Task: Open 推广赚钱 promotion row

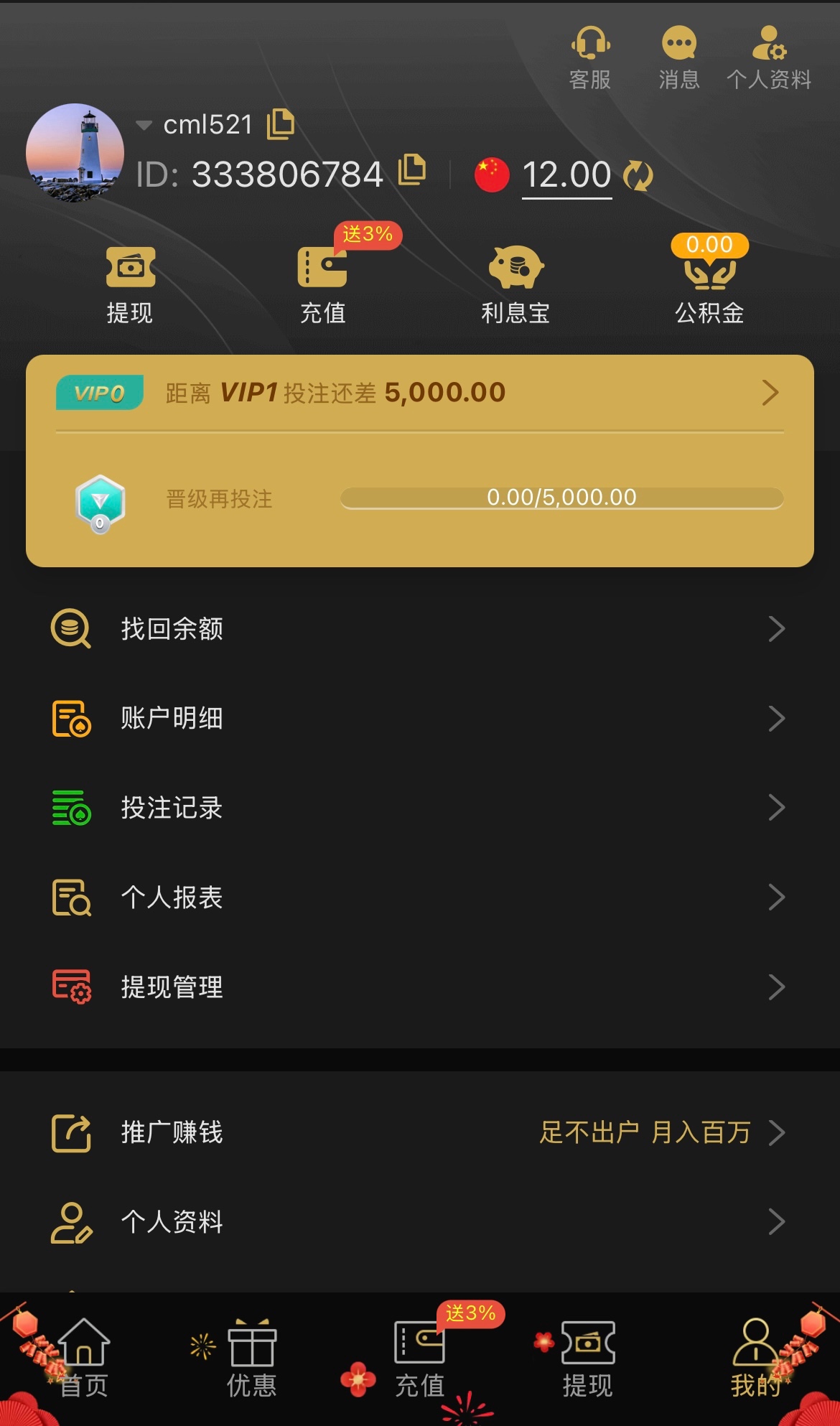Action: pos(420,1133)
